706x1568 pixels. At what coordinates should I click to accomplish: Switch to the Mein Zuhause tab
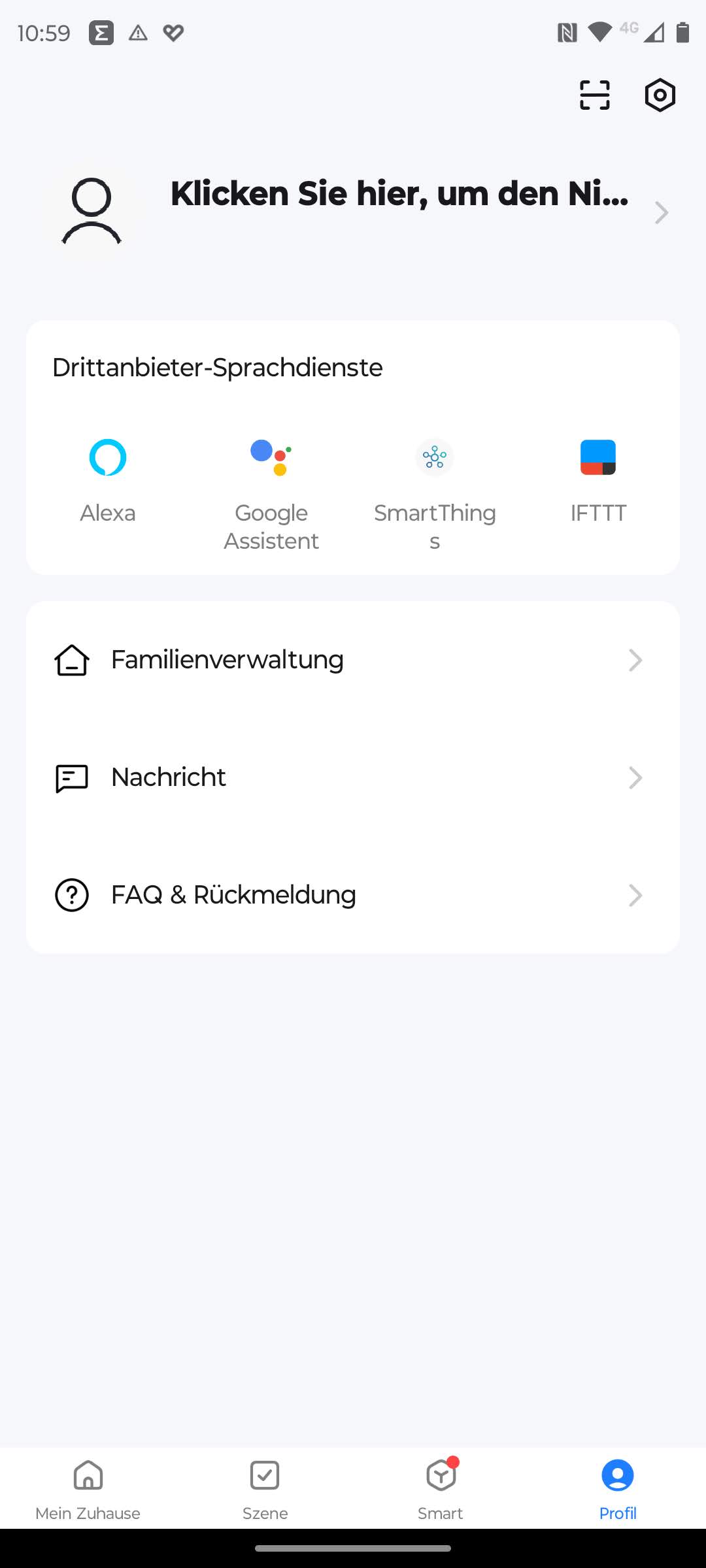[88, 1487]
